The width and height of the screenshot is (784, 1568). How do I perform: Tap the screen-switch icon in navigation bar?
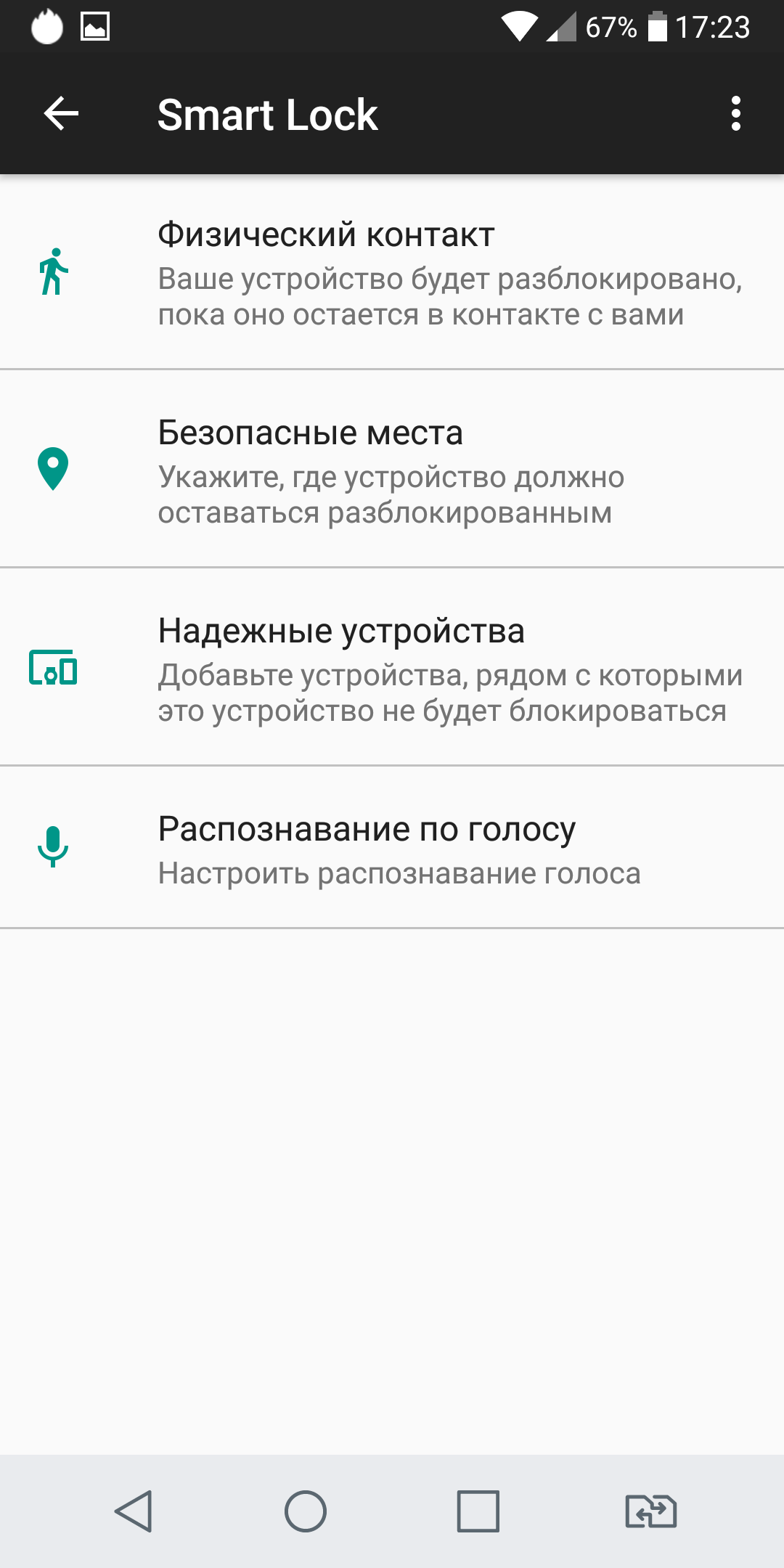650,1511
